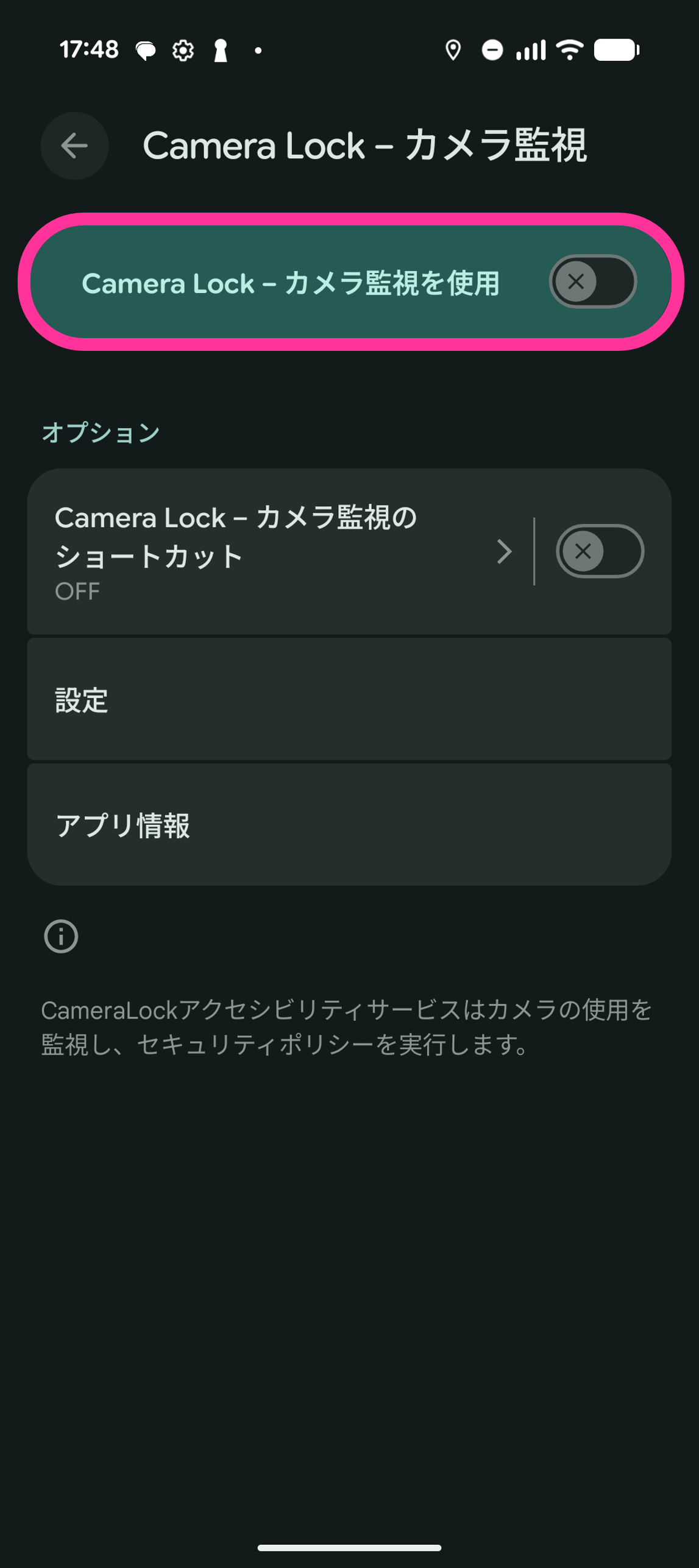Open Camera Lock ショートカット options
699x1568 pixels.
(274, 551)
